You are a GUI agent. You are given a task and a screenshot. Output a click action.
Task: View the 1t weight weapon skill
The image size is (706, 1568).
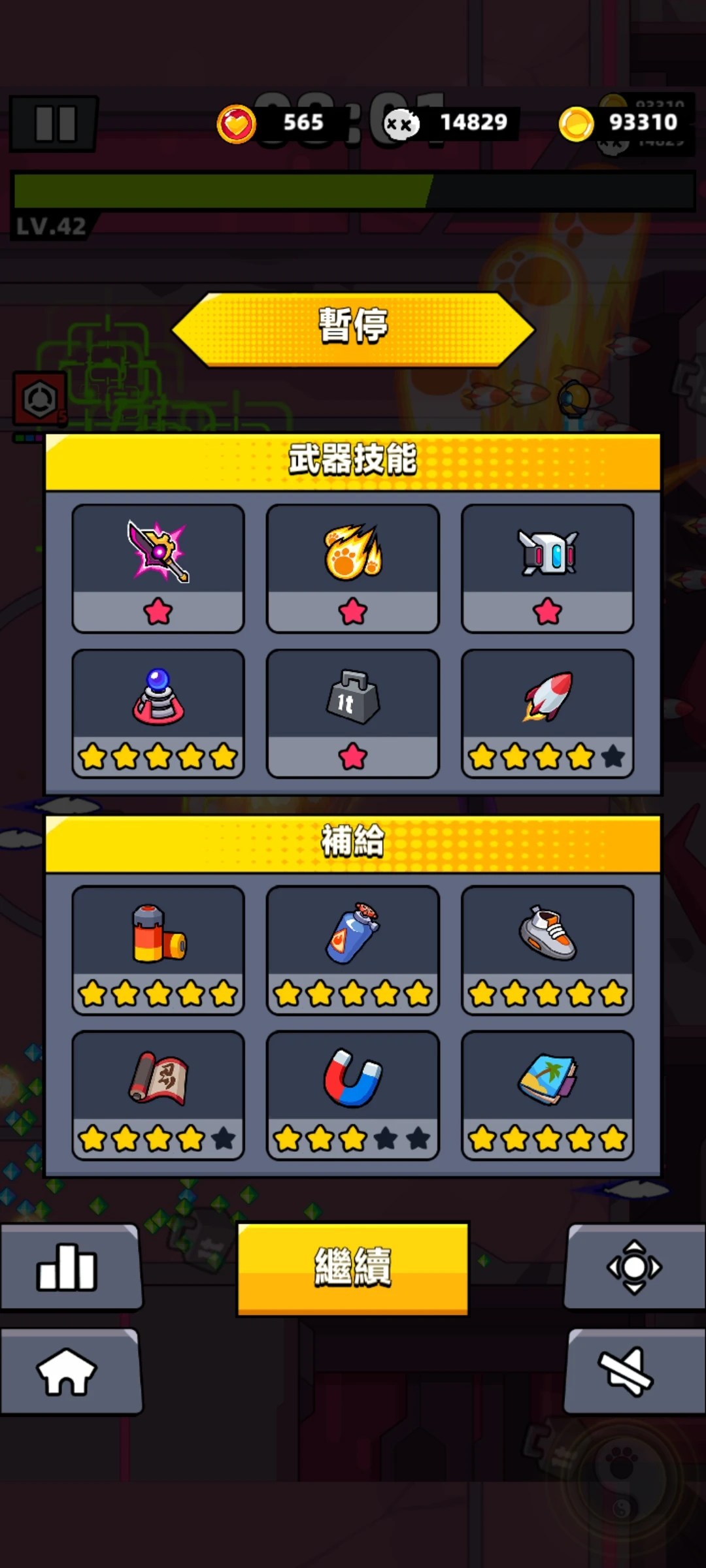352,713
